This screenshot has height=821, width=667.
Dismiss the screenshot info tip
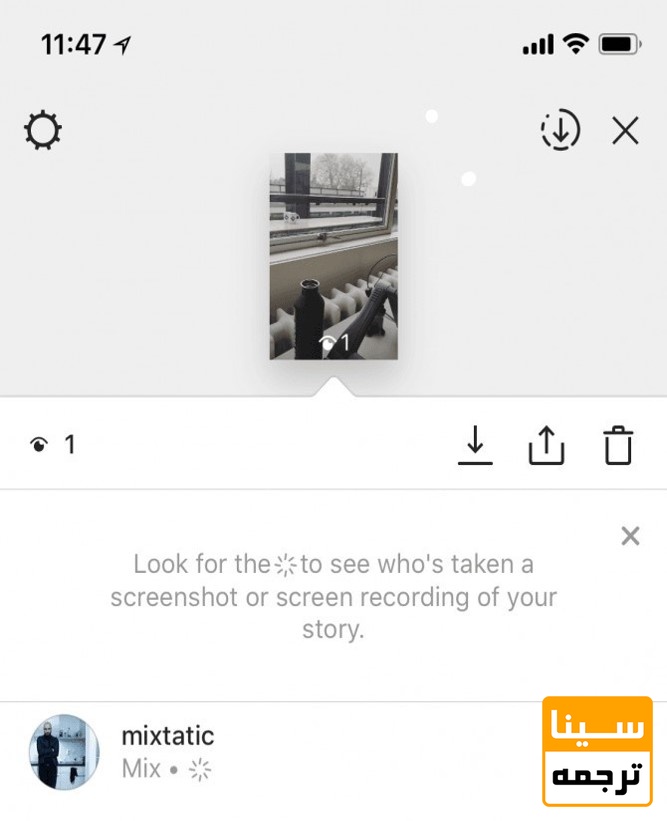630,537
